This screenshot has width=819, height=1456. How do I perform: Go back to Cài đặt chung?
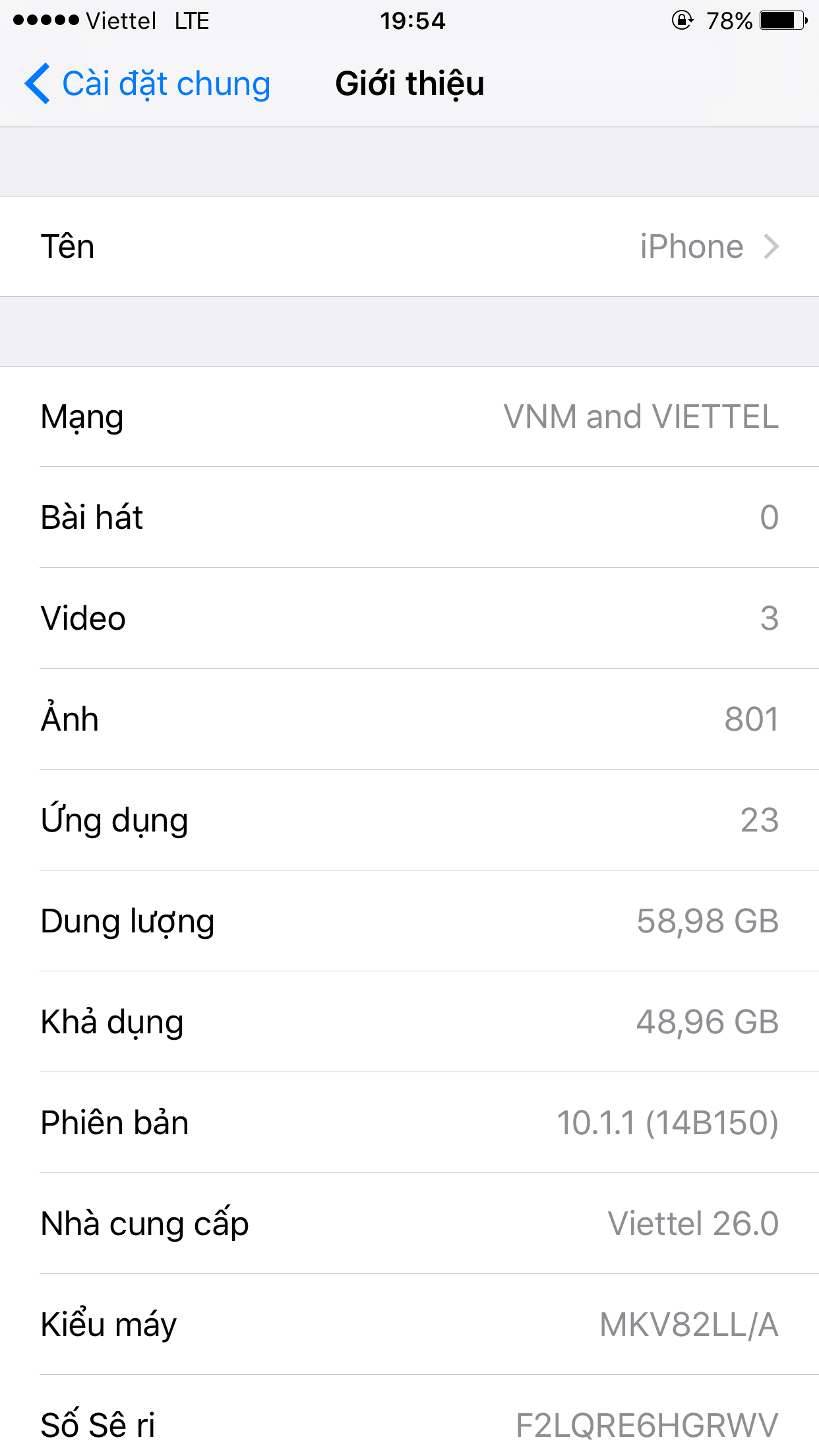click(x=148, y=84)
